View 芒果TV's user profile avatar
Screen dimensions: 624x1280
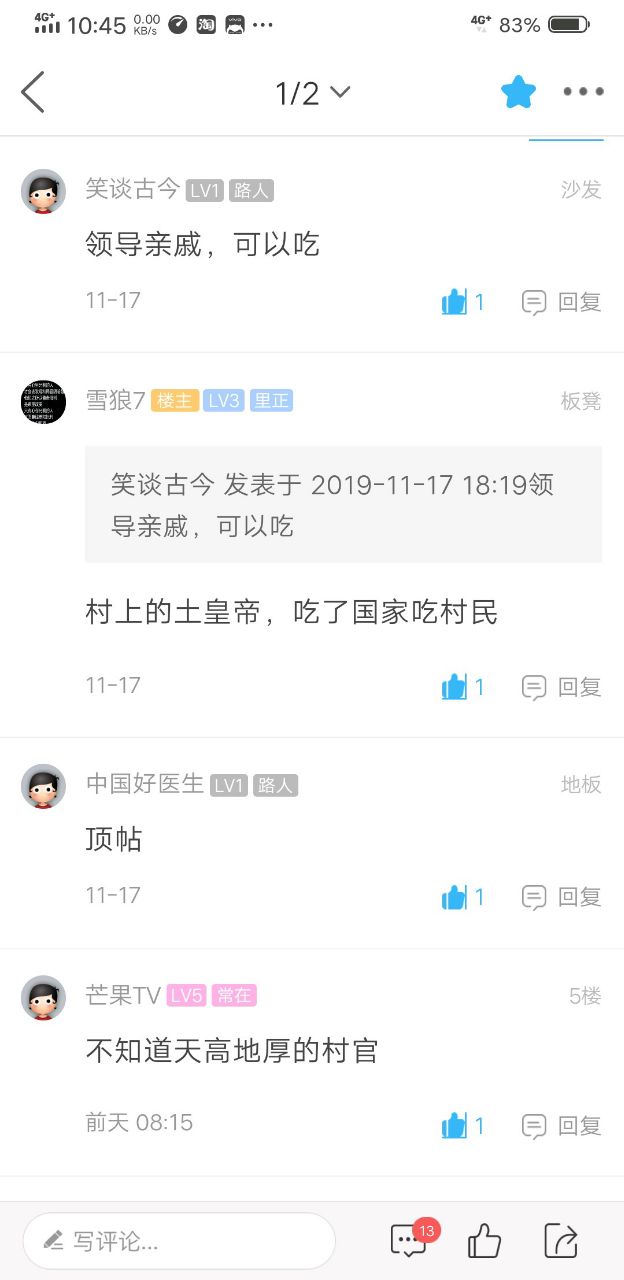pyautogui.click(x=43, y=997)
